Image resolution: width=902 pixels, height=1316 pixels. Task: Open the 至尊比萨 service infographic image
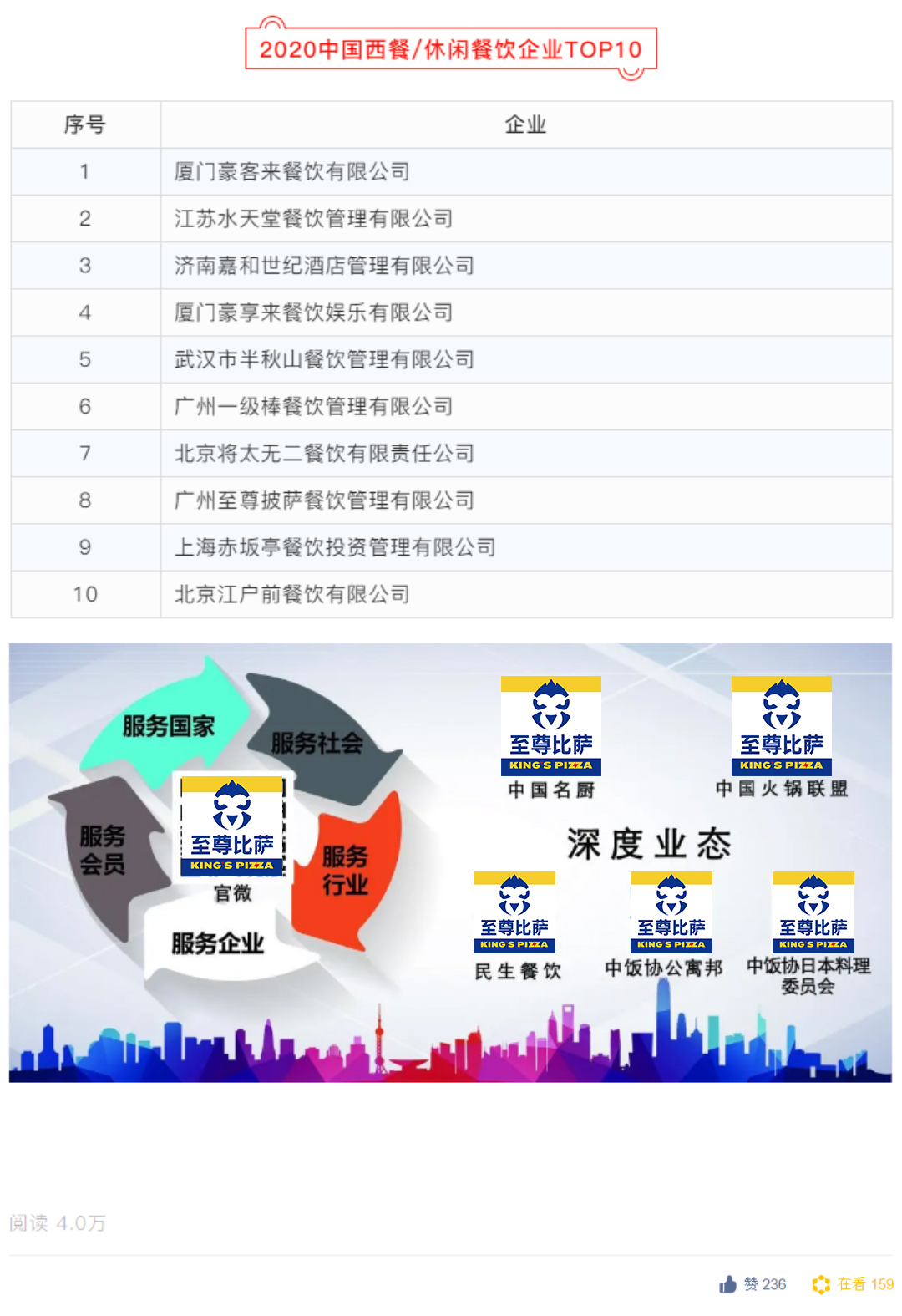tap(450, 862)
